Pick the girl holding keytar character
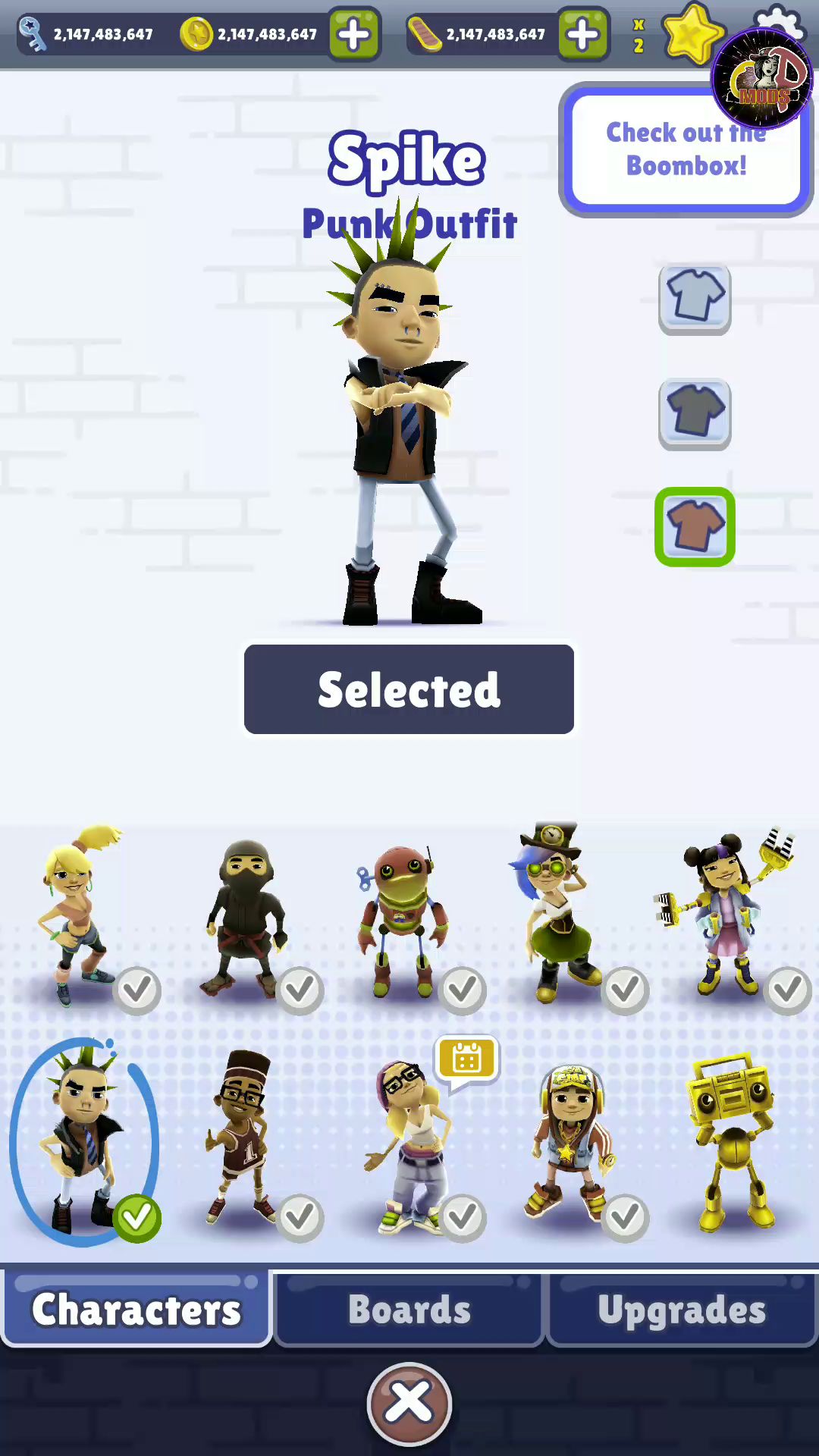Image resolution: width=819 pixels, height=1456 pixels. click(726, 914)
